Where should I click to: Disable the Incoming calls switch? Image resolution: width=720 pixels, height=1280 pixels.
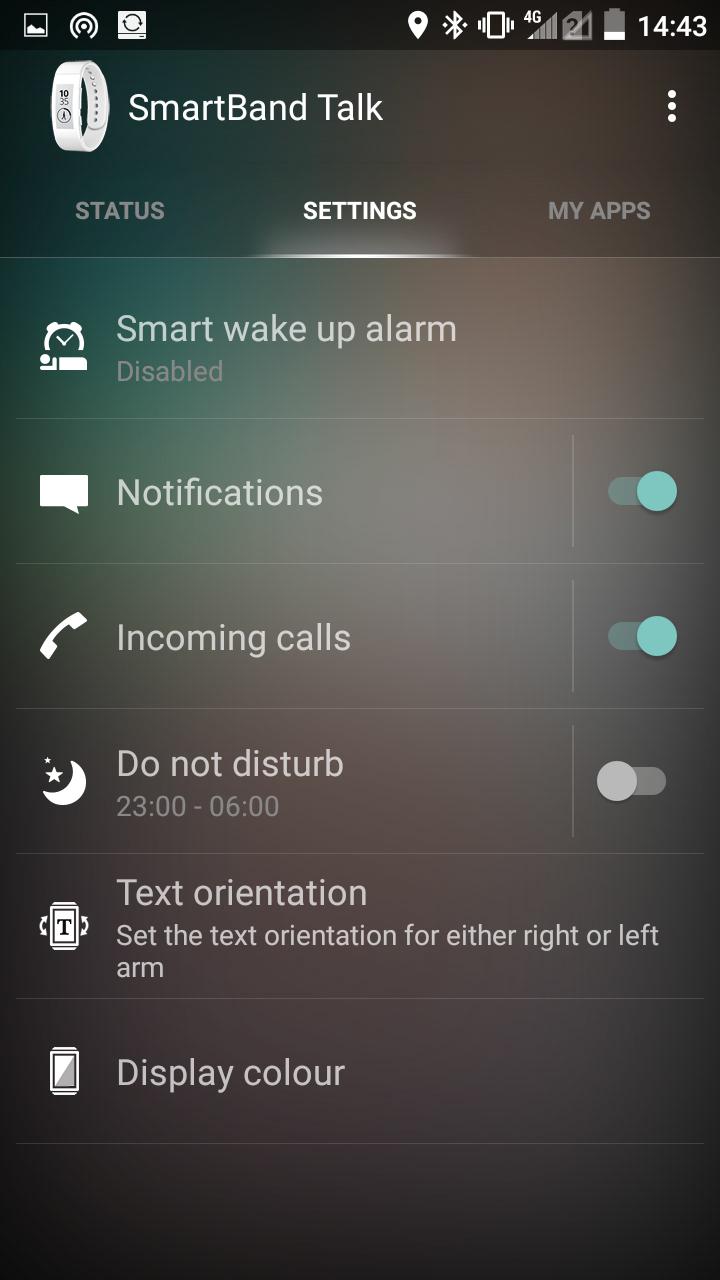(x=642, y=637)
